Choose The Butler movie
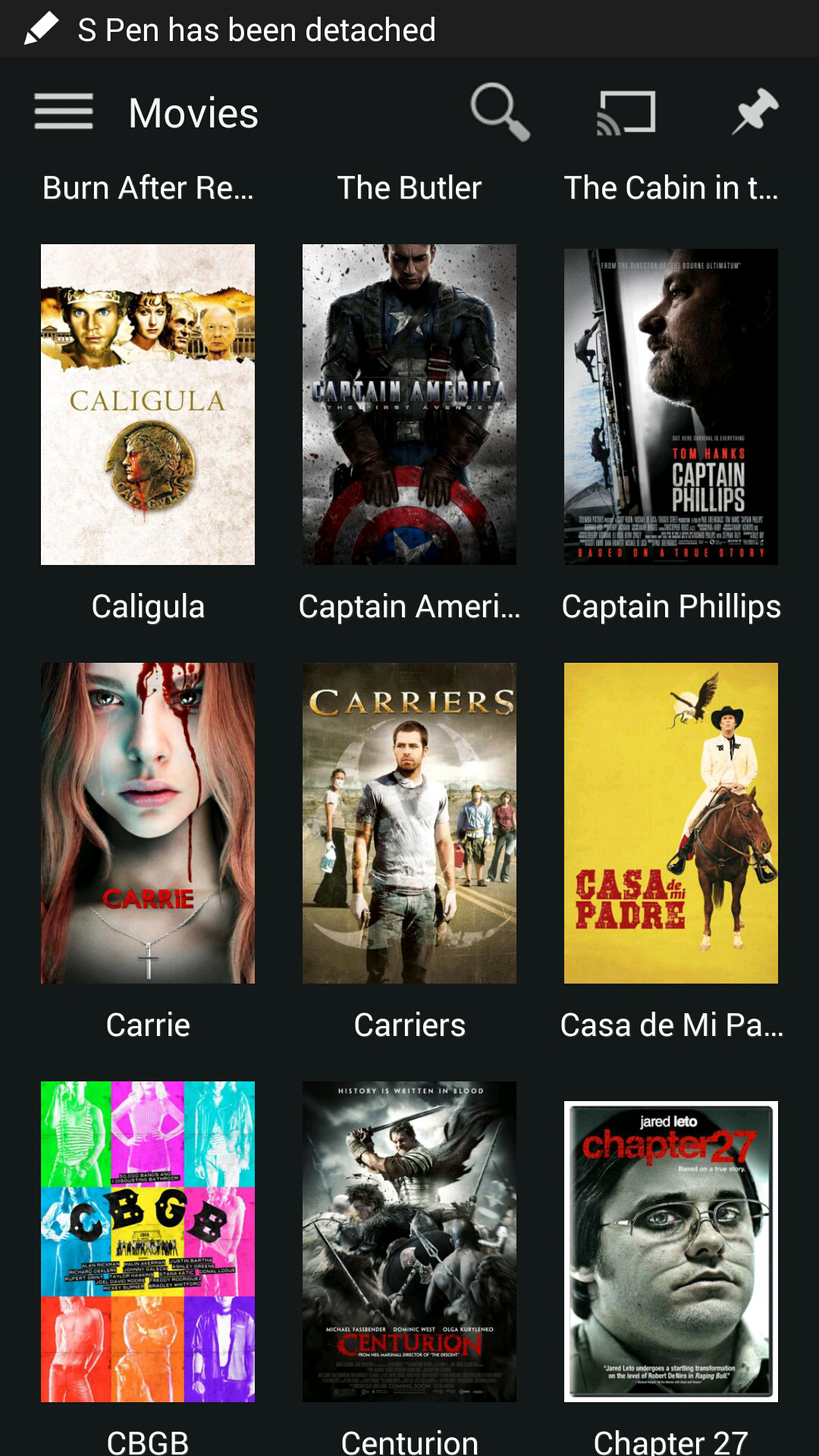This screenshot has height=1456, width=819. (409, 188)
